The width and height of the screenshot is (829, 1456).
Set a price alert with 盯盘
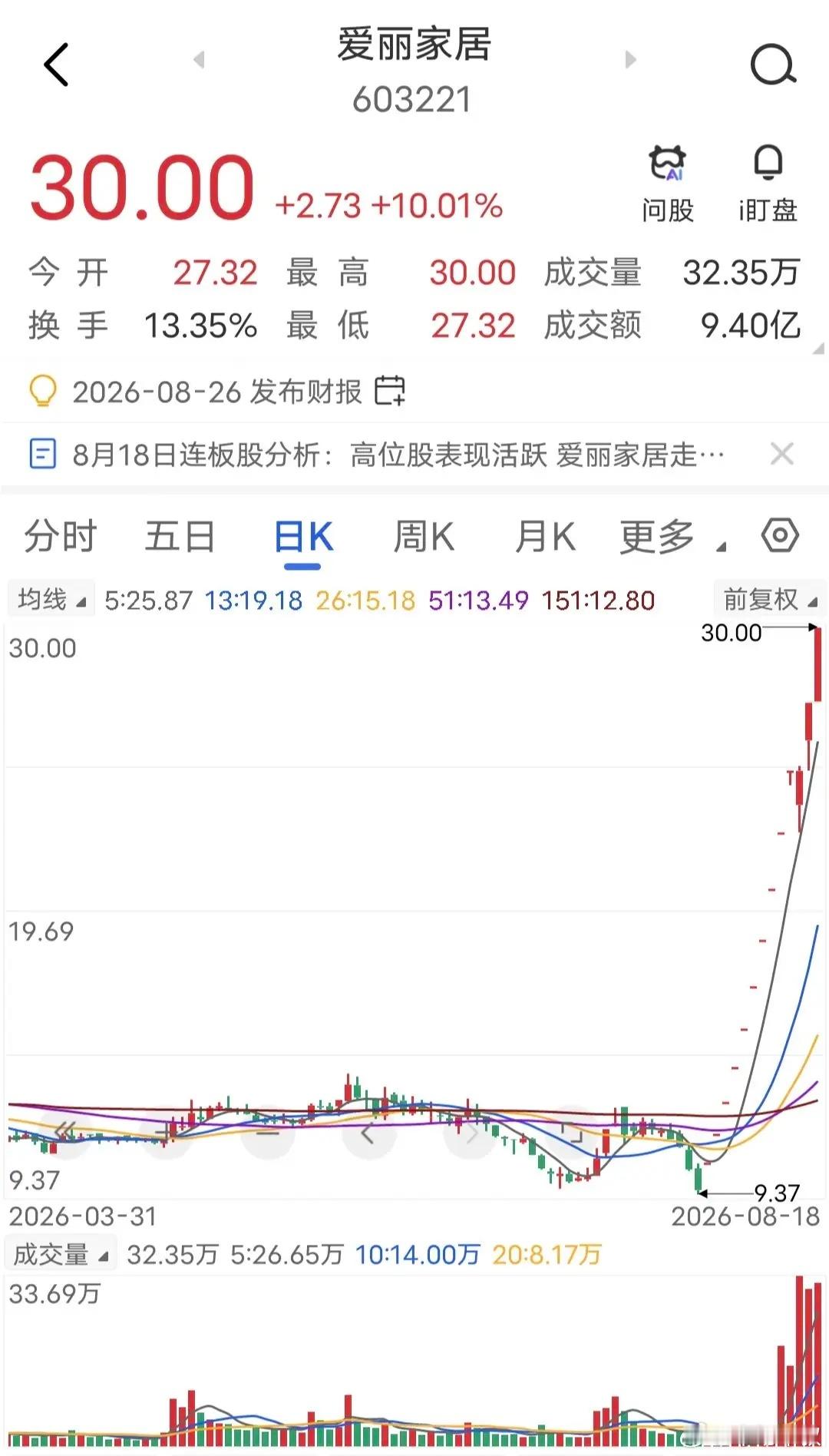click(x=768, y=184)
